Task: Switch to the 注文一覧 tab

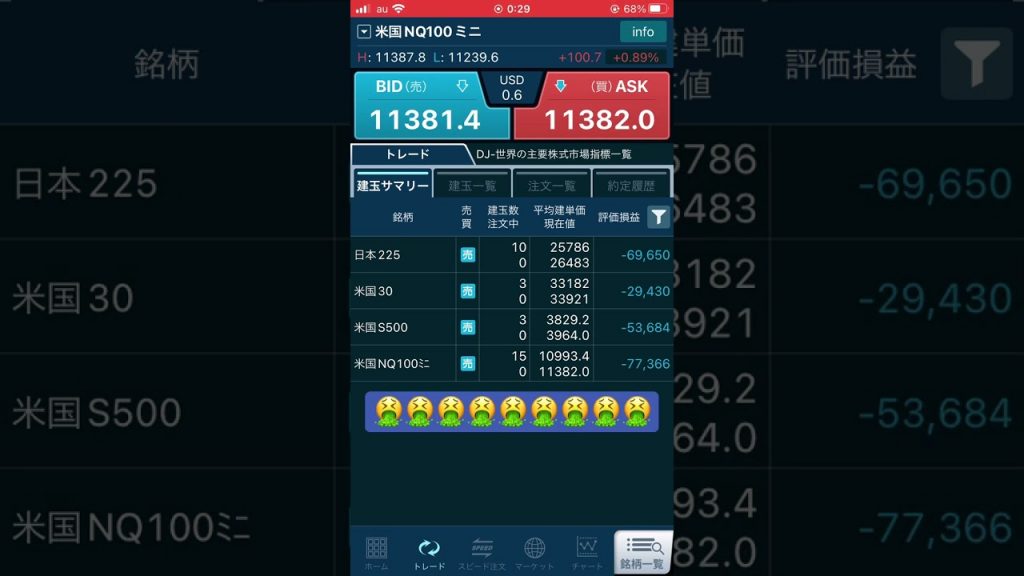Action: [552, 185]
